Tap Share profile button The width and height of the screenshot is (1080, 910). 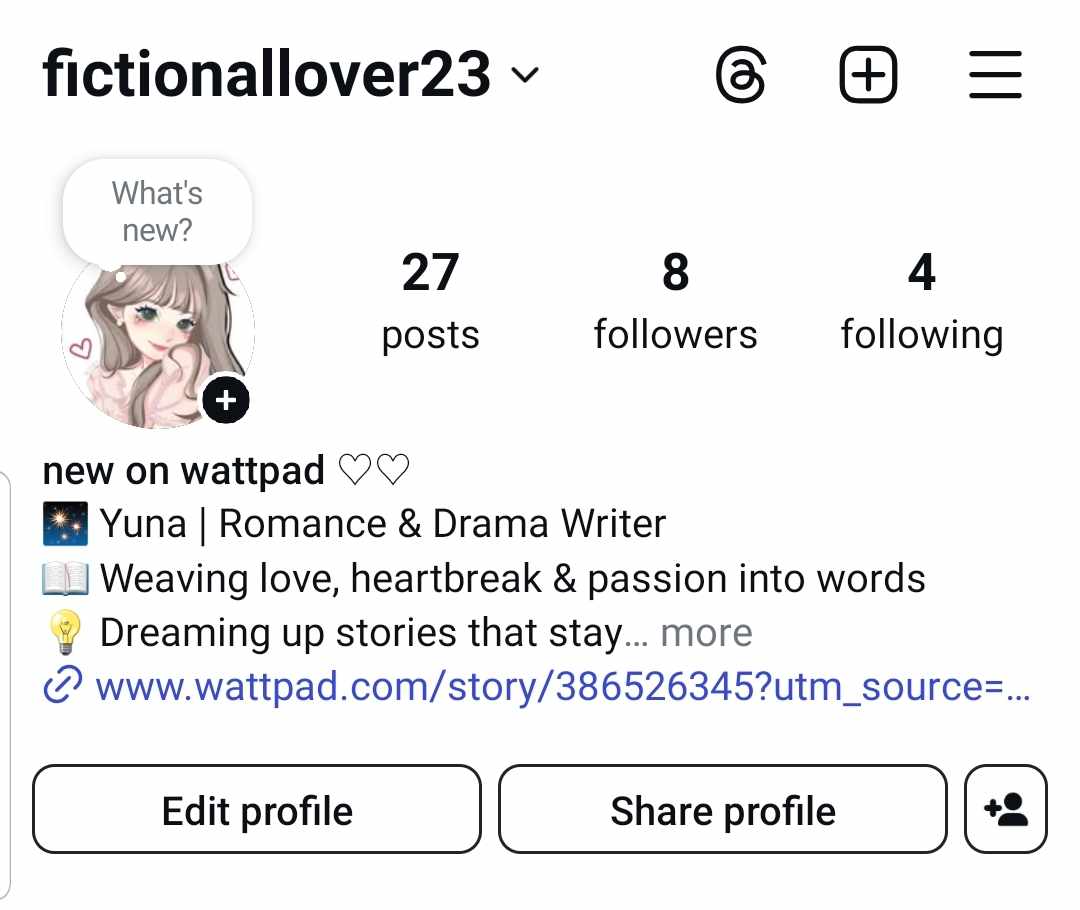click(x=722, y=810)
